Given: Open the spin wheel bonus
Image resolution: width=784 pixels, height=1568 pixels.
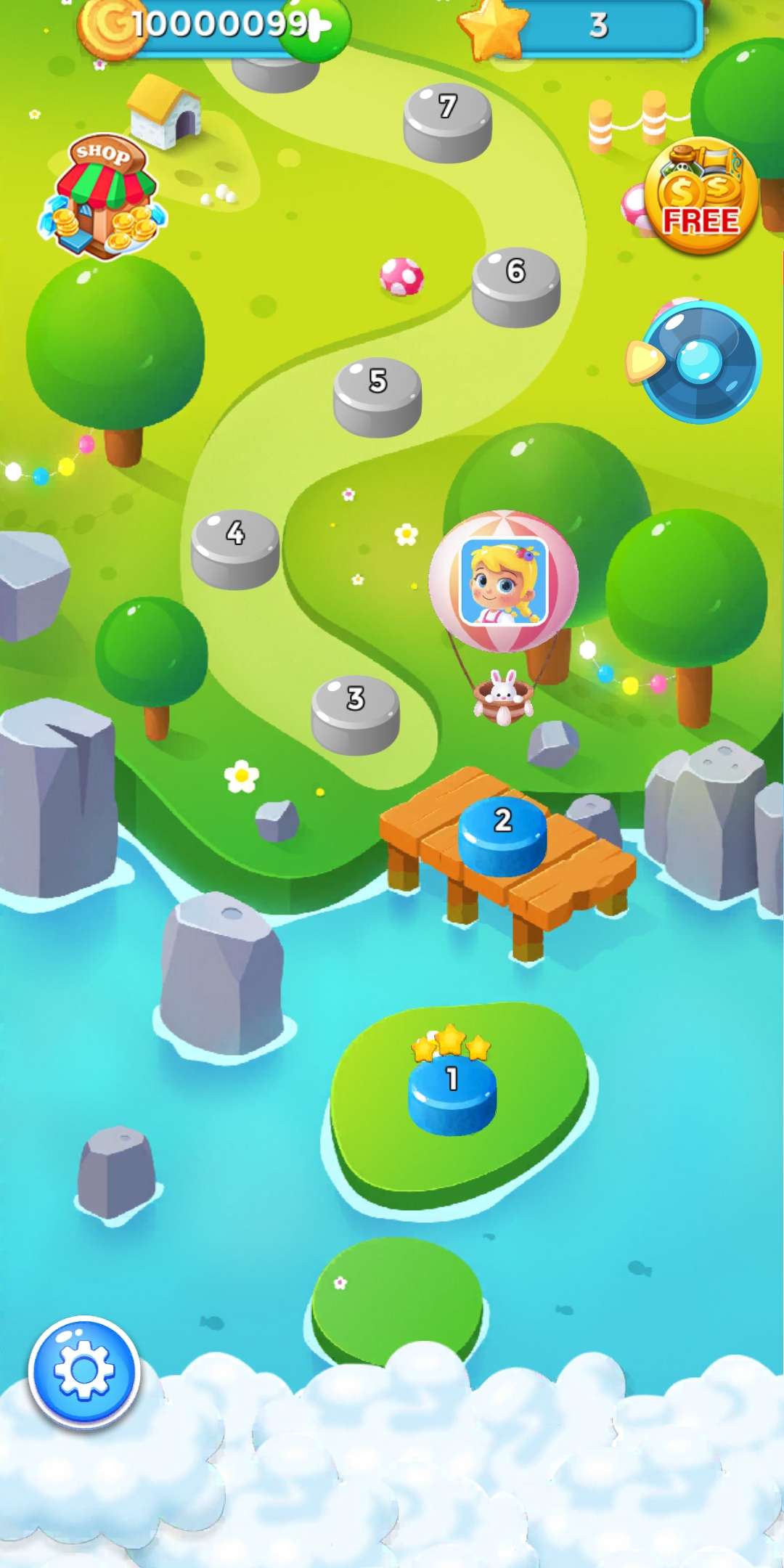Looking at the screenshot, I should tap(698, 362).
